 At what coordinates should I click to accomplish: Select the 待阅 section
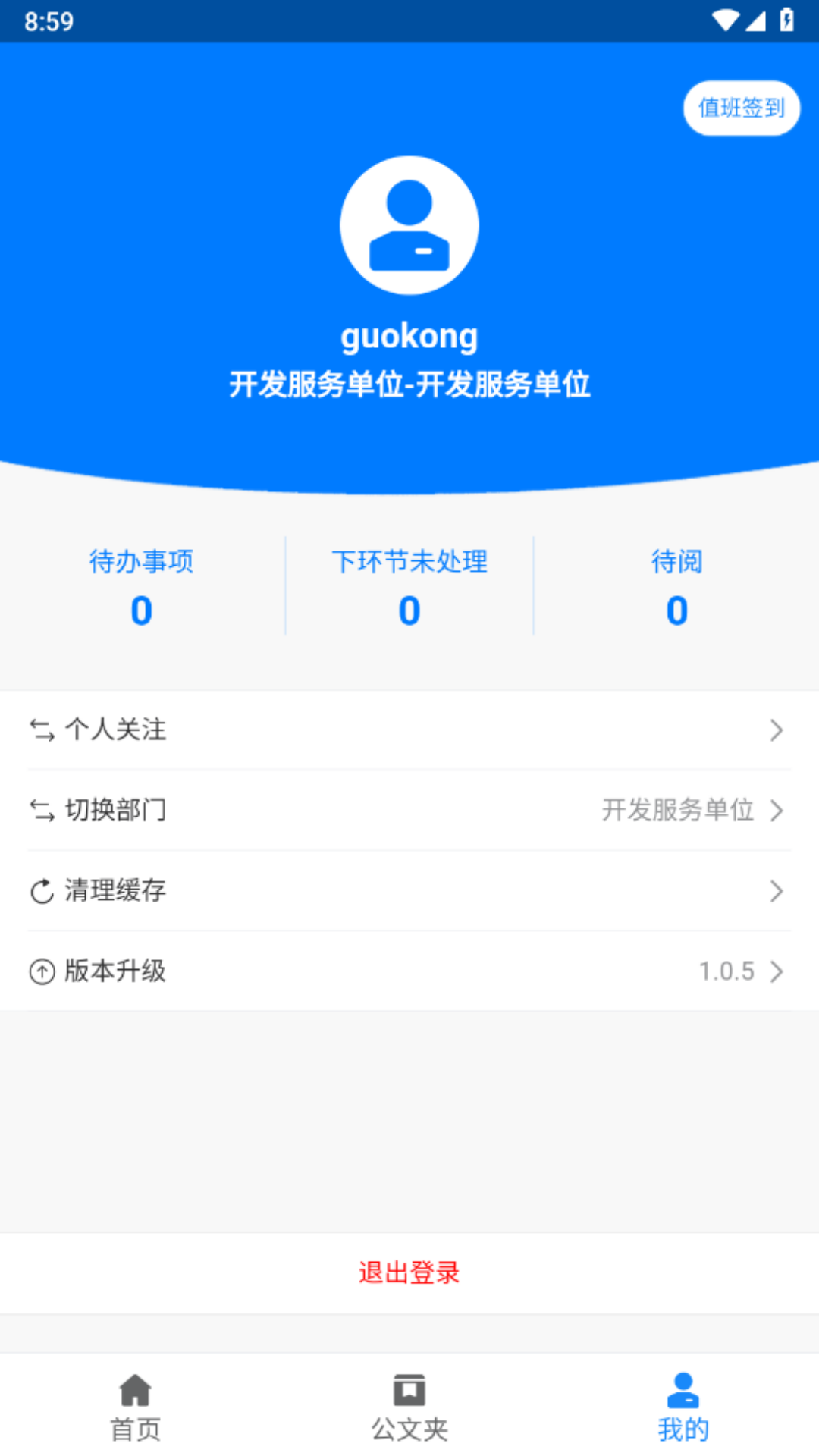[677, 585]
